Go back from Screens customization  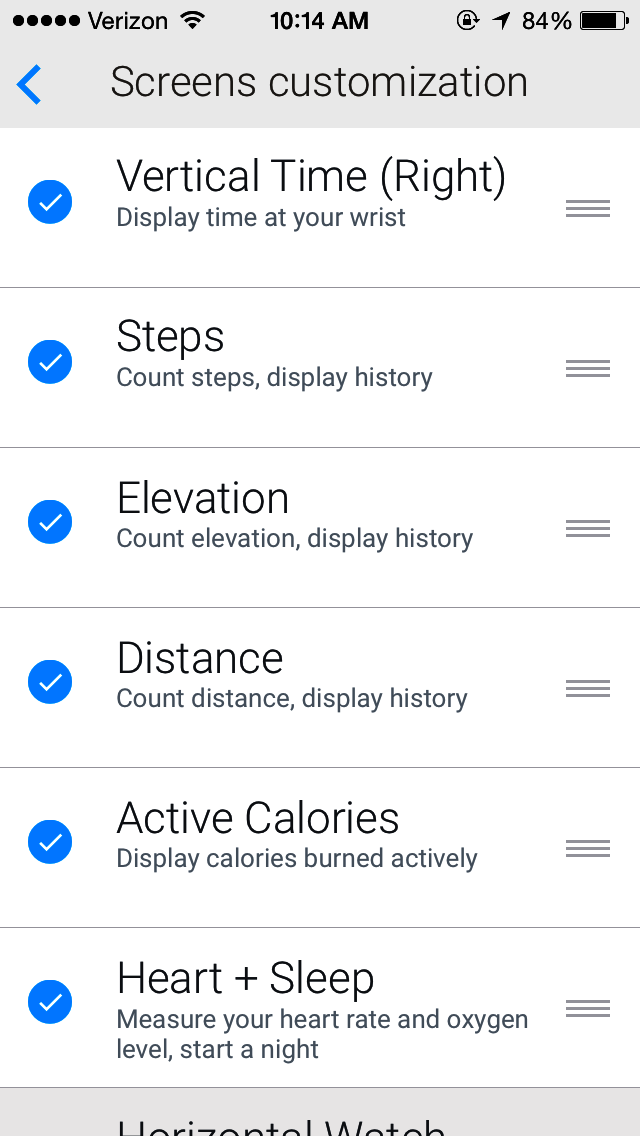[29, 84]
